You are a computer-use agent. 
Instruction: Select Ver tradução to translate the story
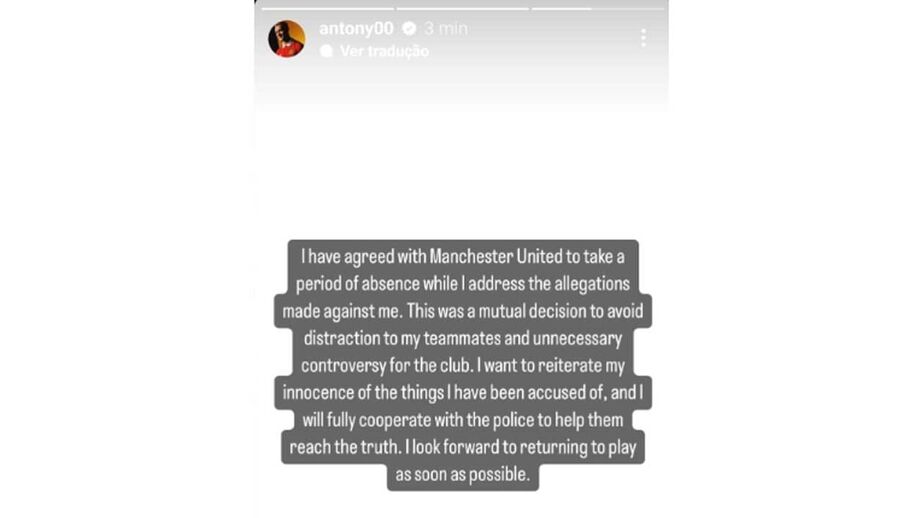tap(384, 51)
